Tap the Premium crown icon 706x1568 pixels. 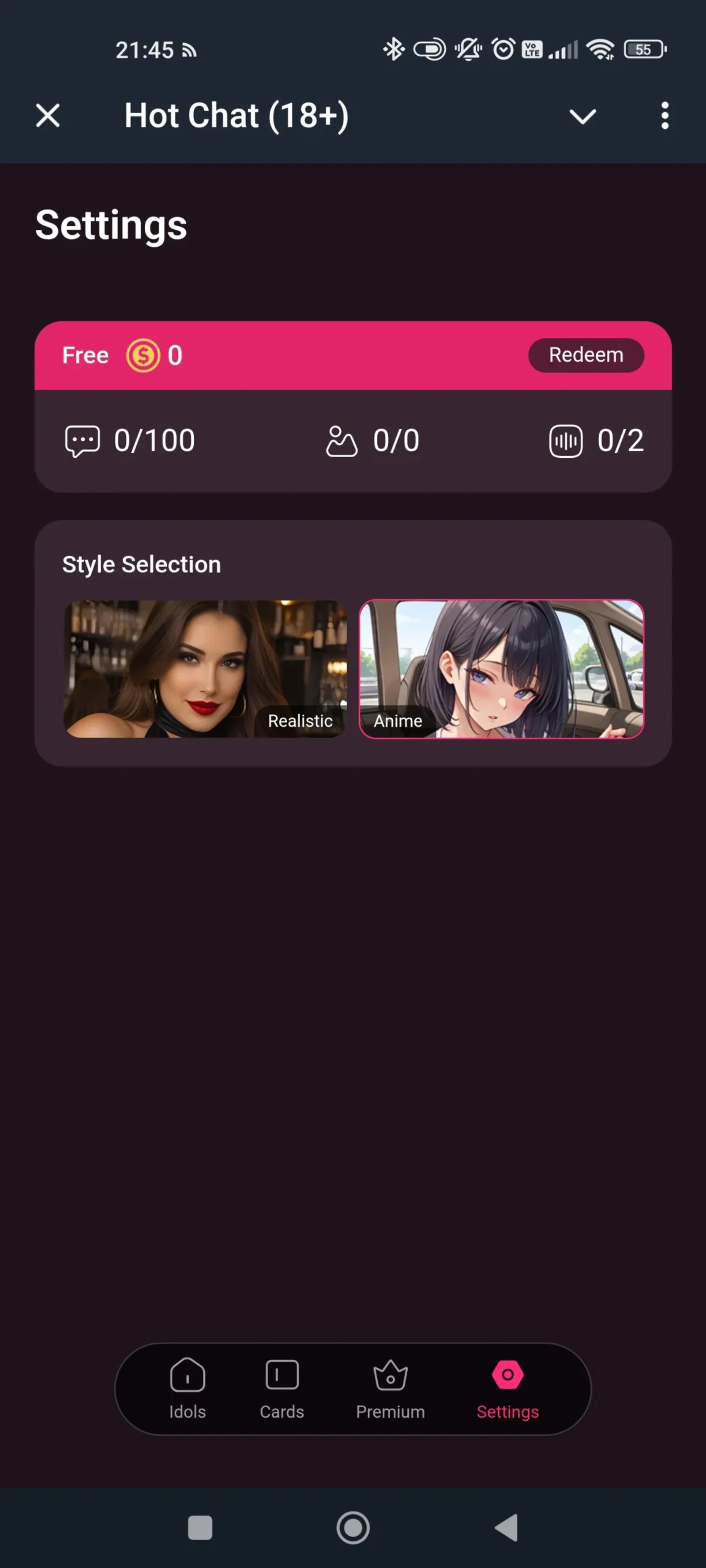tap(390, 1376)
